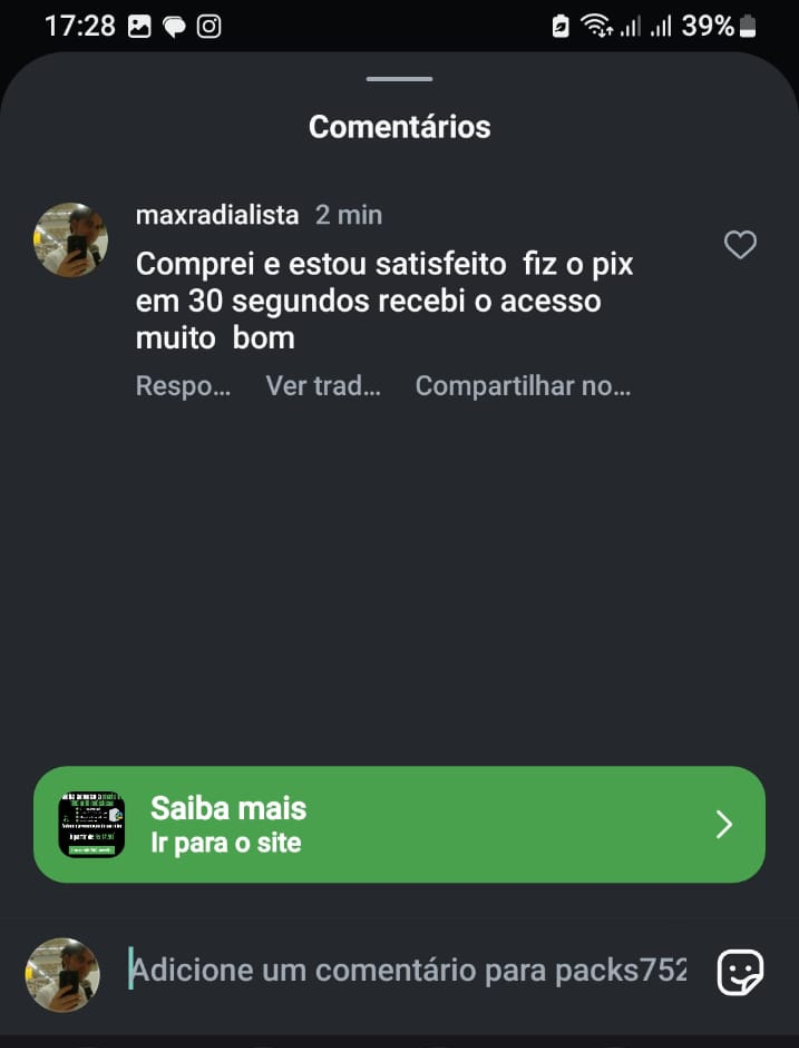
Task: Tap Ver tradução under the comment
Action: pyautogui.click(x=323, y=386)
